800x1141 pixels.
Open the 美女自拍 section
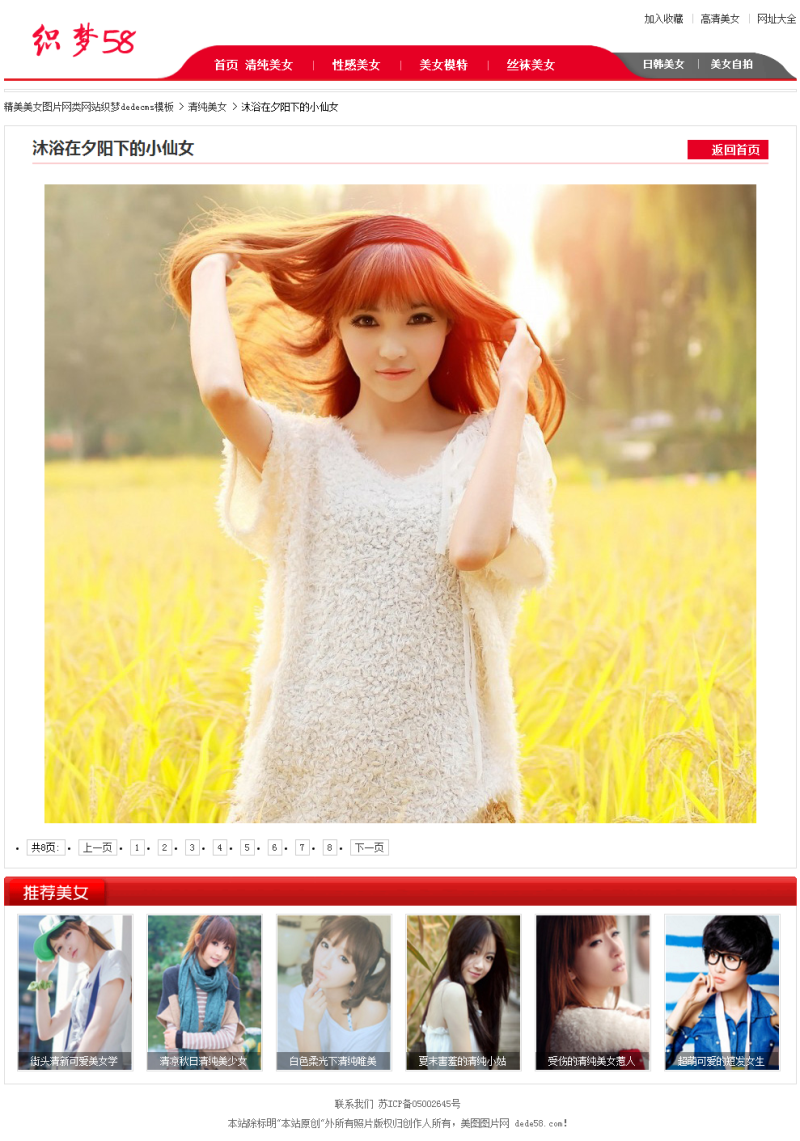(x=731, y=64)
